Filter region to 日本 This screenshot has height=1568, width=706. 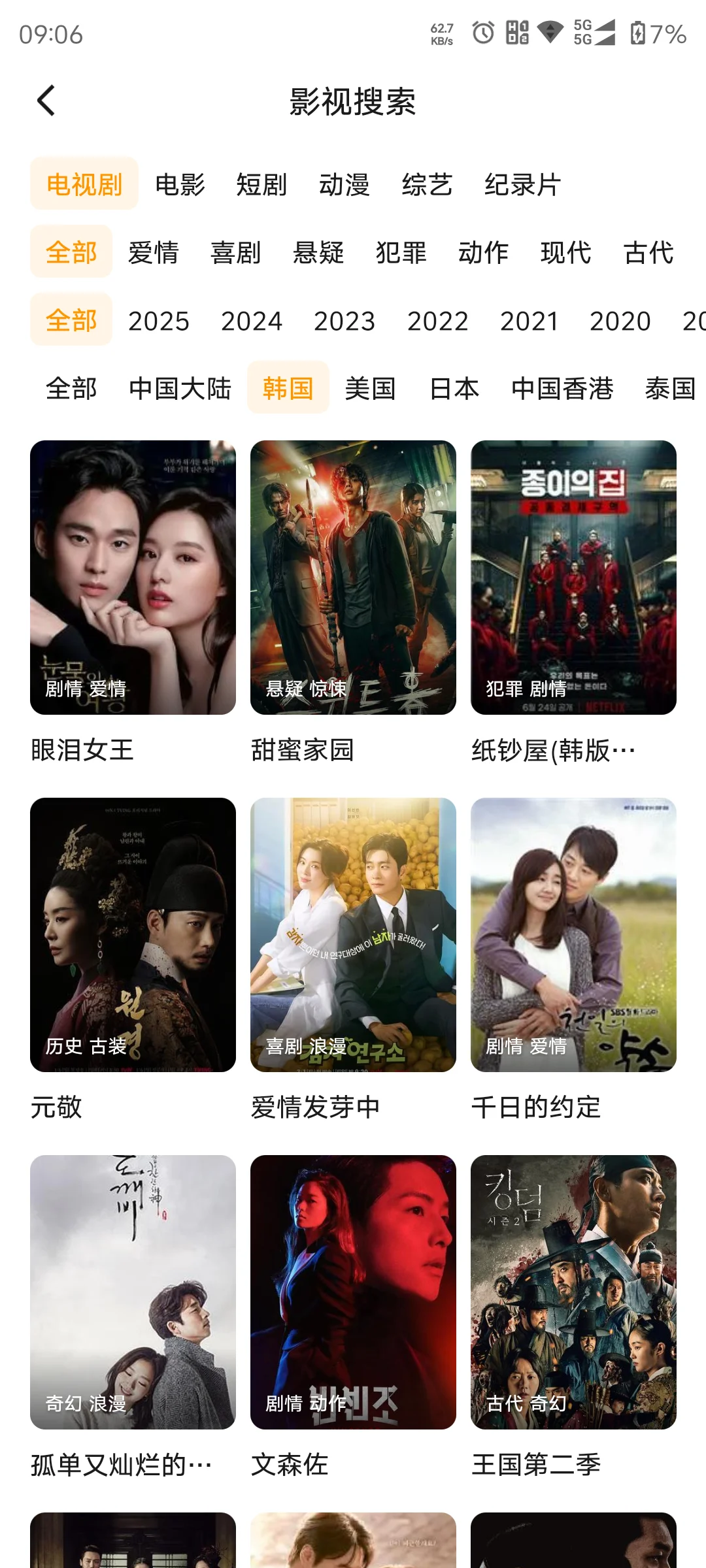(454, 388)
